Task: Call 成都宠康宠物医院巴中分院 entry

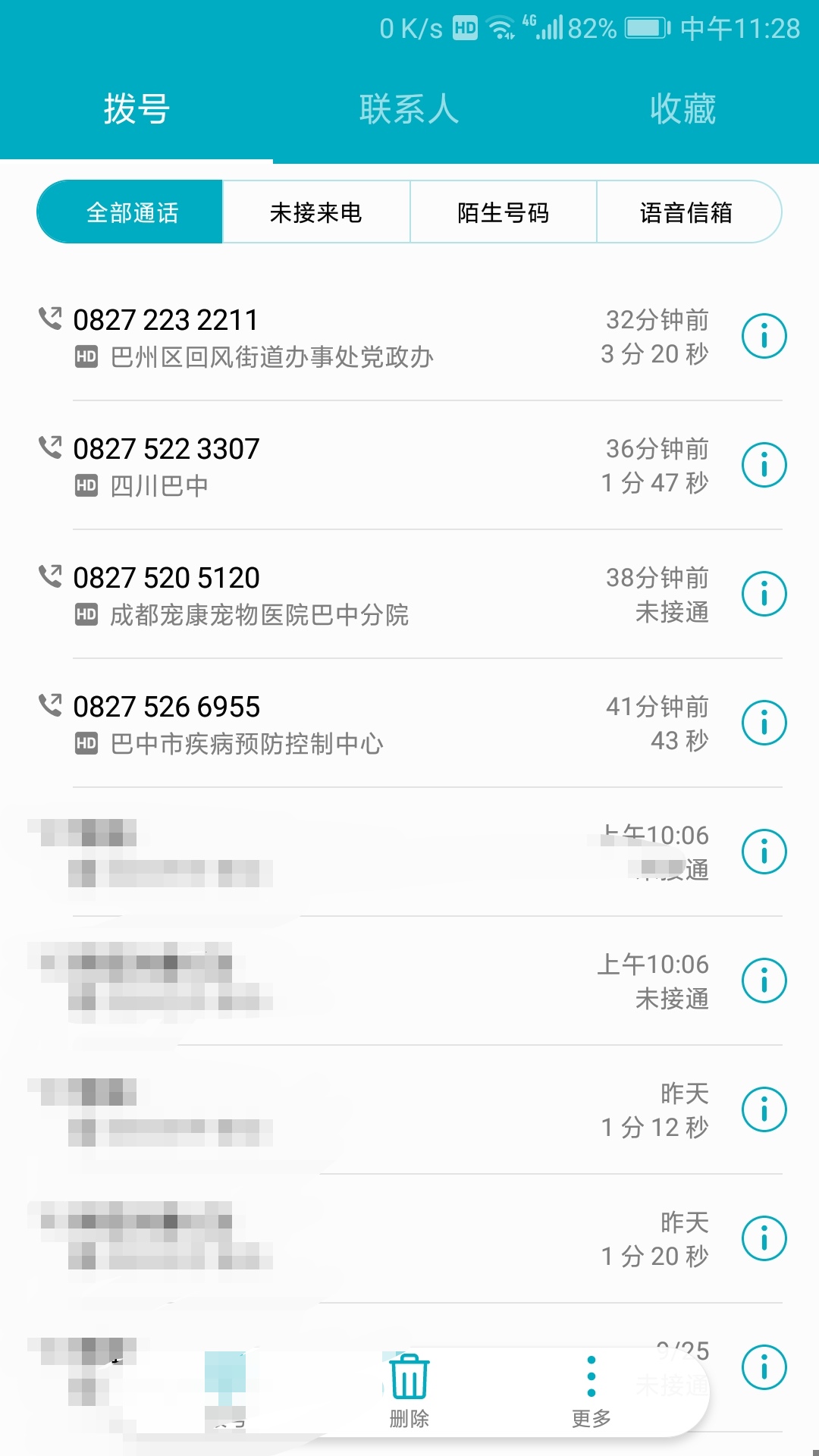Action: [x=303, y=595]
